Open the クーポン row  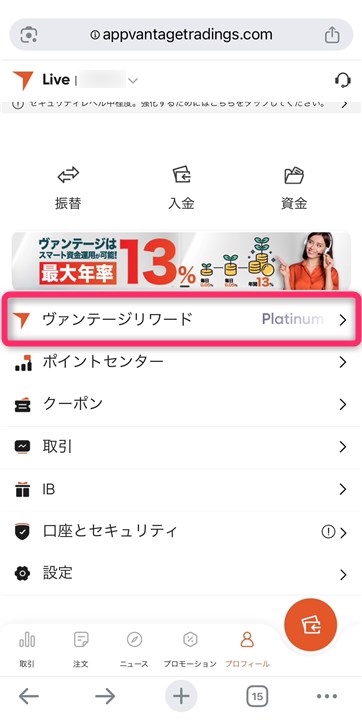pos(181,405)
